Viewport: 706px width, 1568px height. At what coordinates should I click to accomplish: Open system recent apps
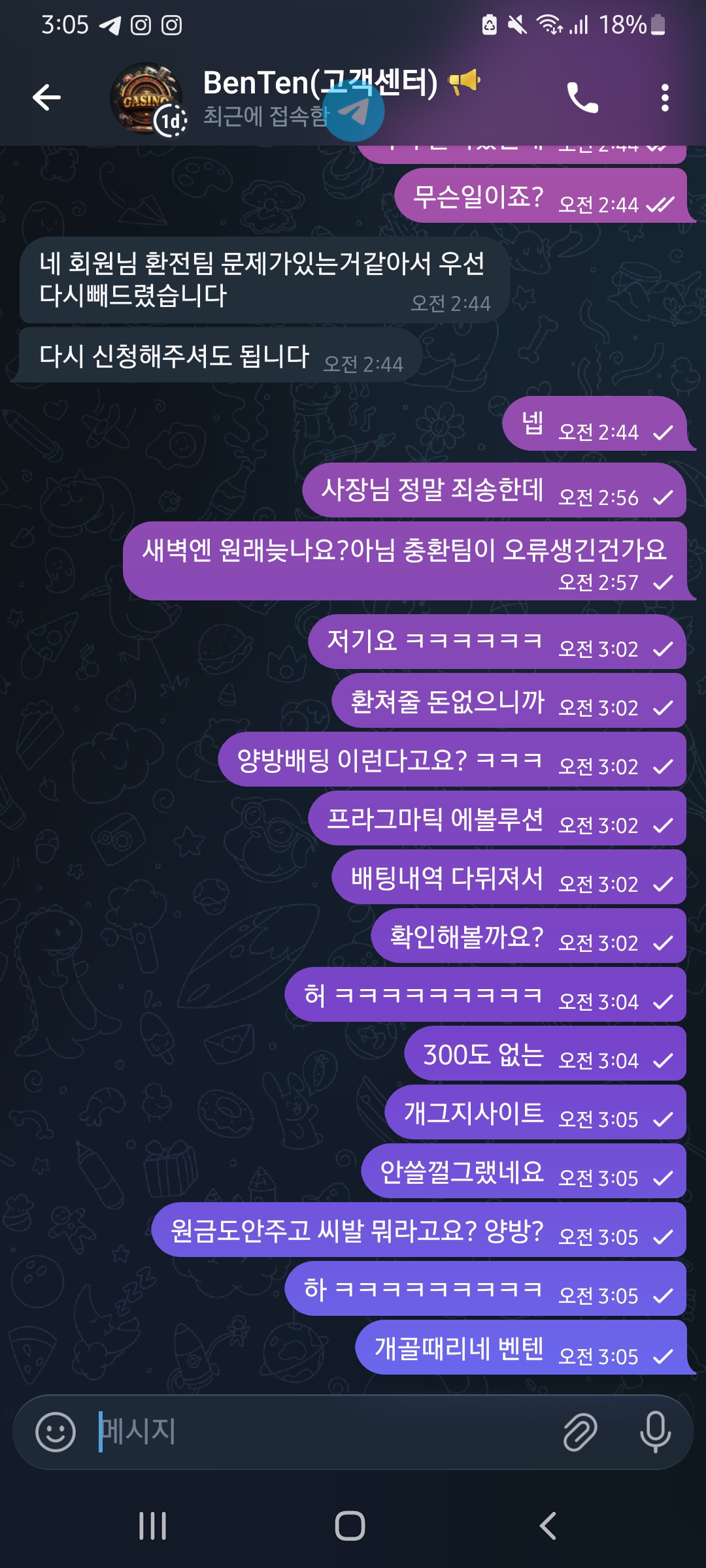[153, 1526]
